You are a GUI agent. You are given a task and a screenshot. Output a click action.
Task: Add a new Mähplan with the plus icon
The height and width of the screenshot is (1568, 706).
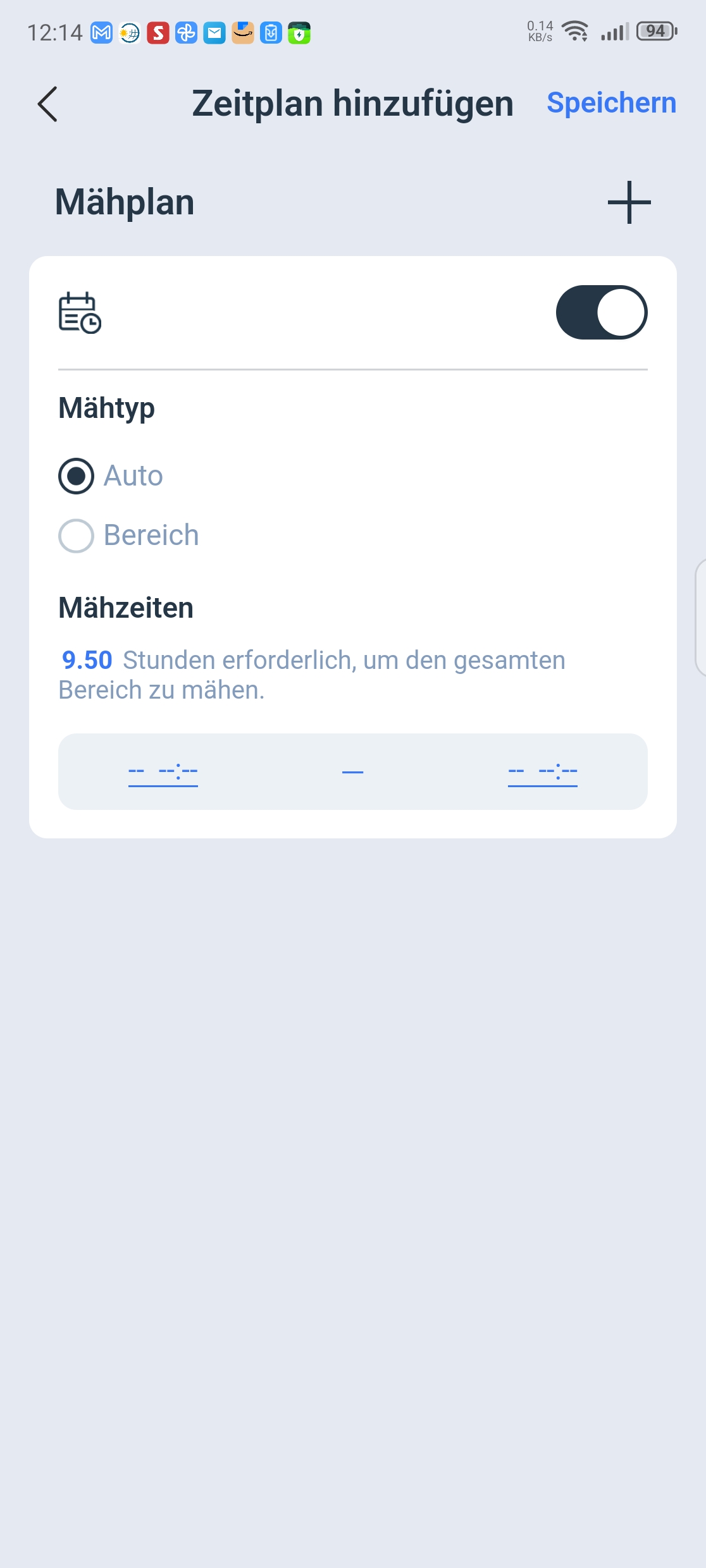629,202
